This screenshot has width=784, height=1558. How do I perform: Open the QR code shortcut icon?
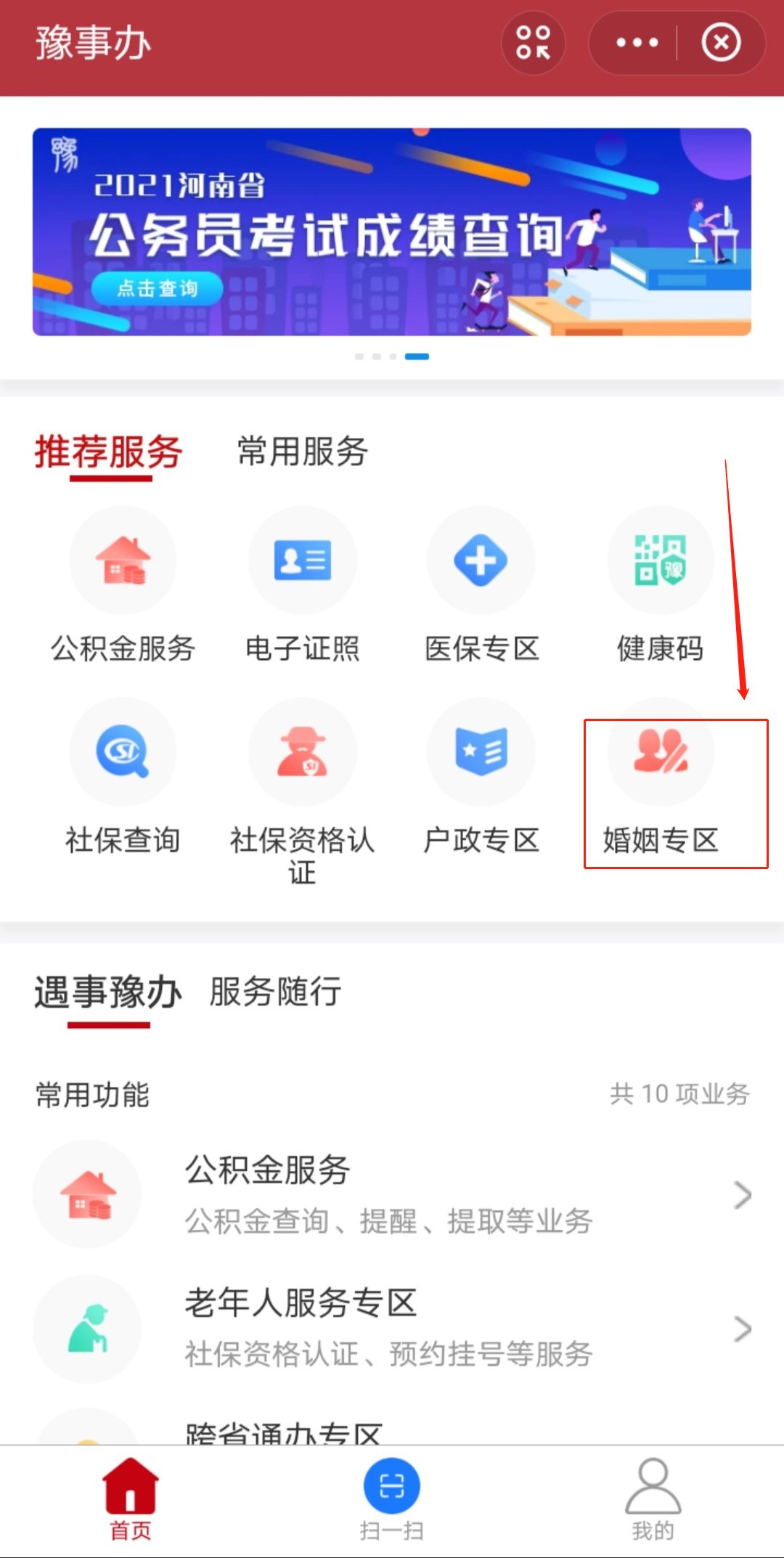coord(534,43)
